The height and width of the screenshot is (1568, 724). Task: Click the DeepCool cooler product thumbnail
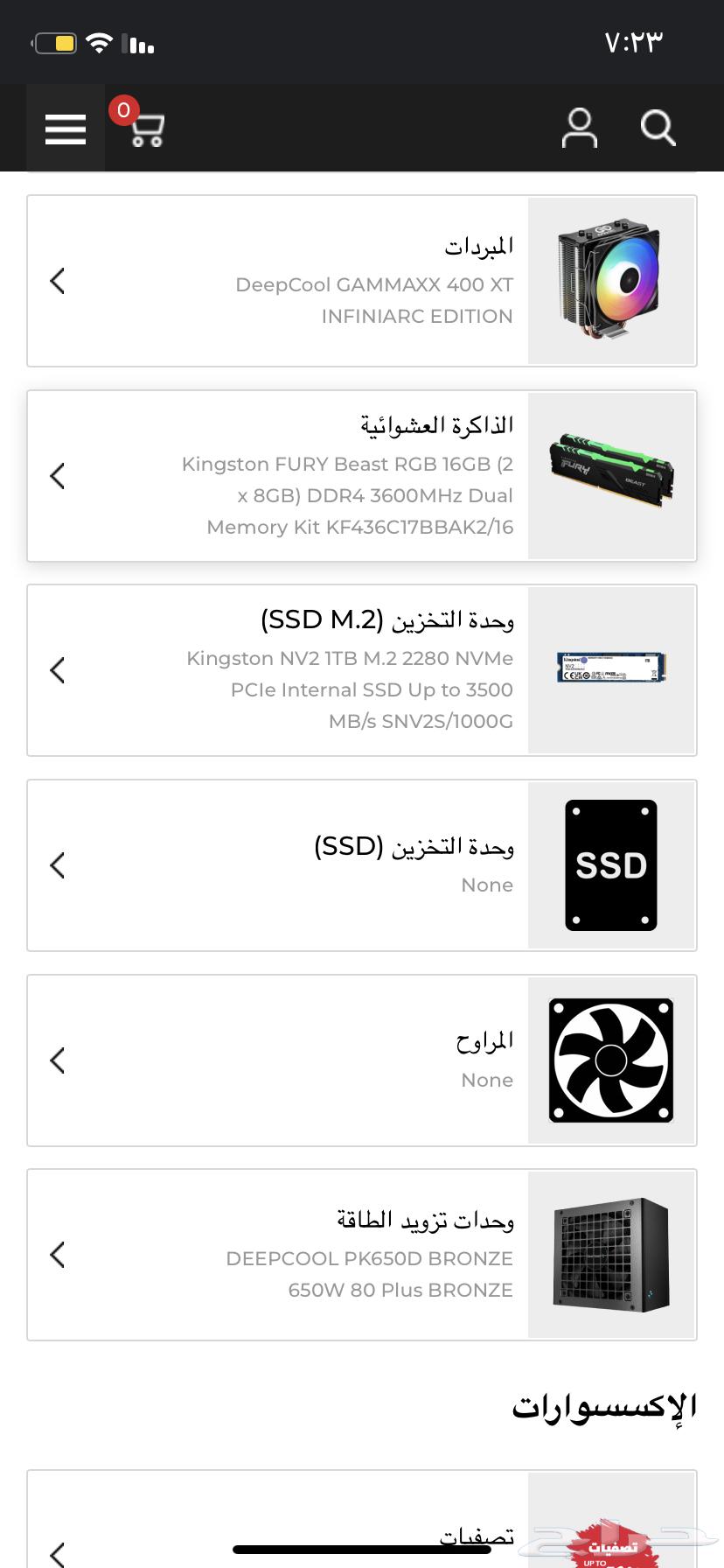point(611,280)
